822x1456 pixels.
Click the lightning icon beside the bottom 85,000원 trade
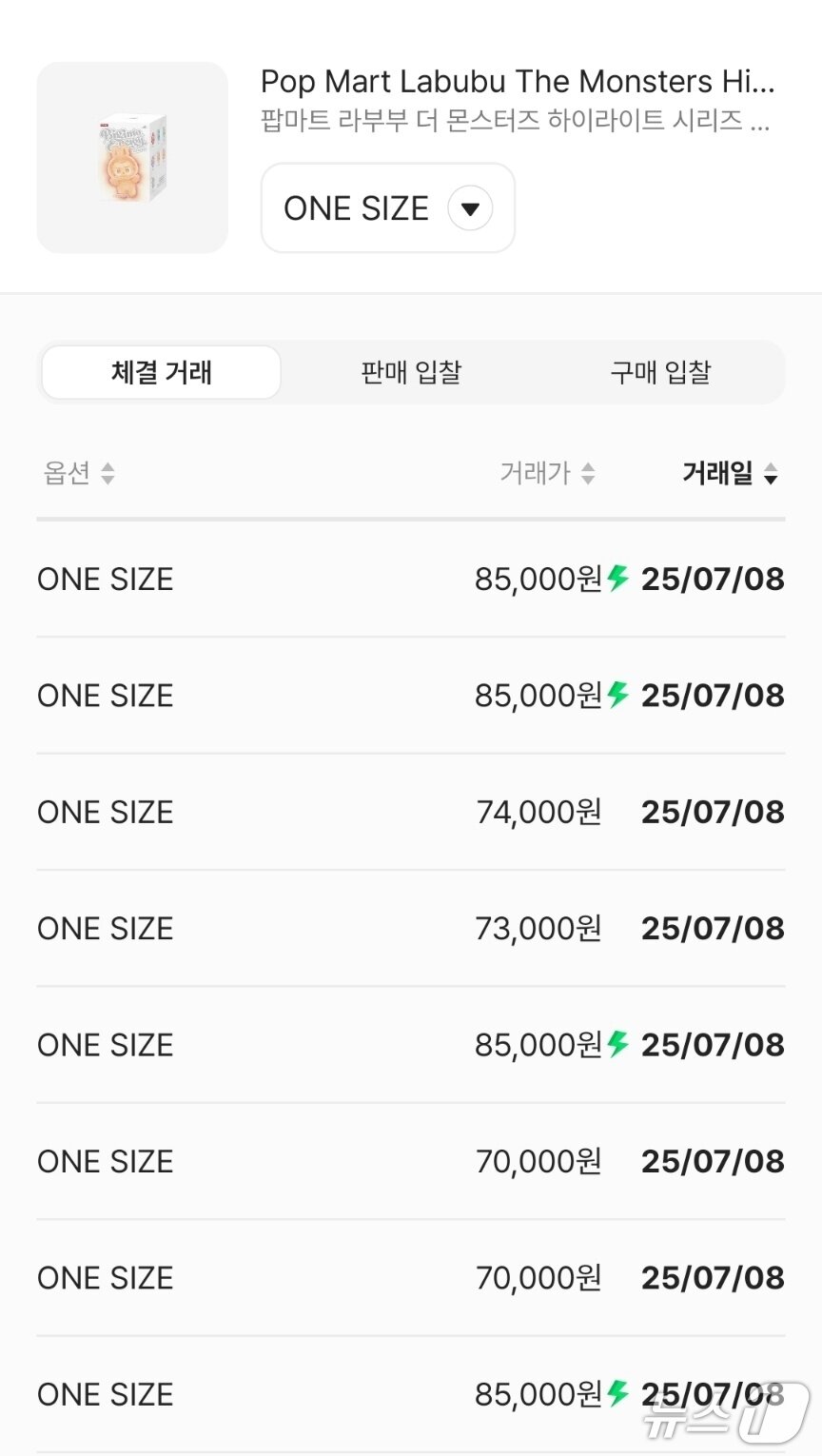(618, 1393)
